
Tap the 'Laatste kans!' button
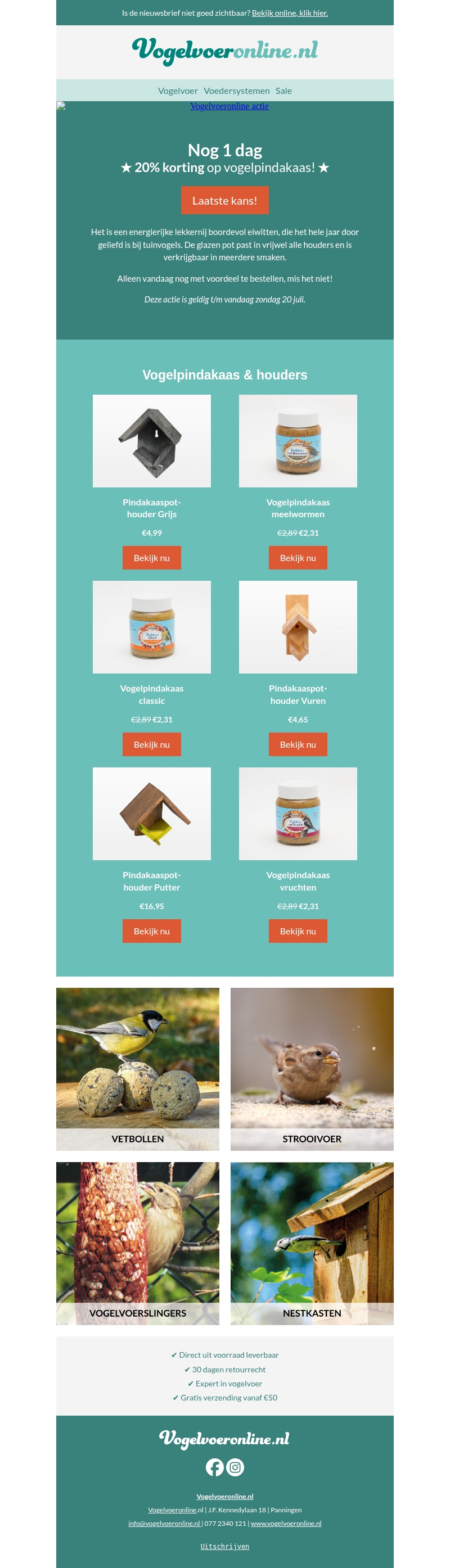point(224,200)
